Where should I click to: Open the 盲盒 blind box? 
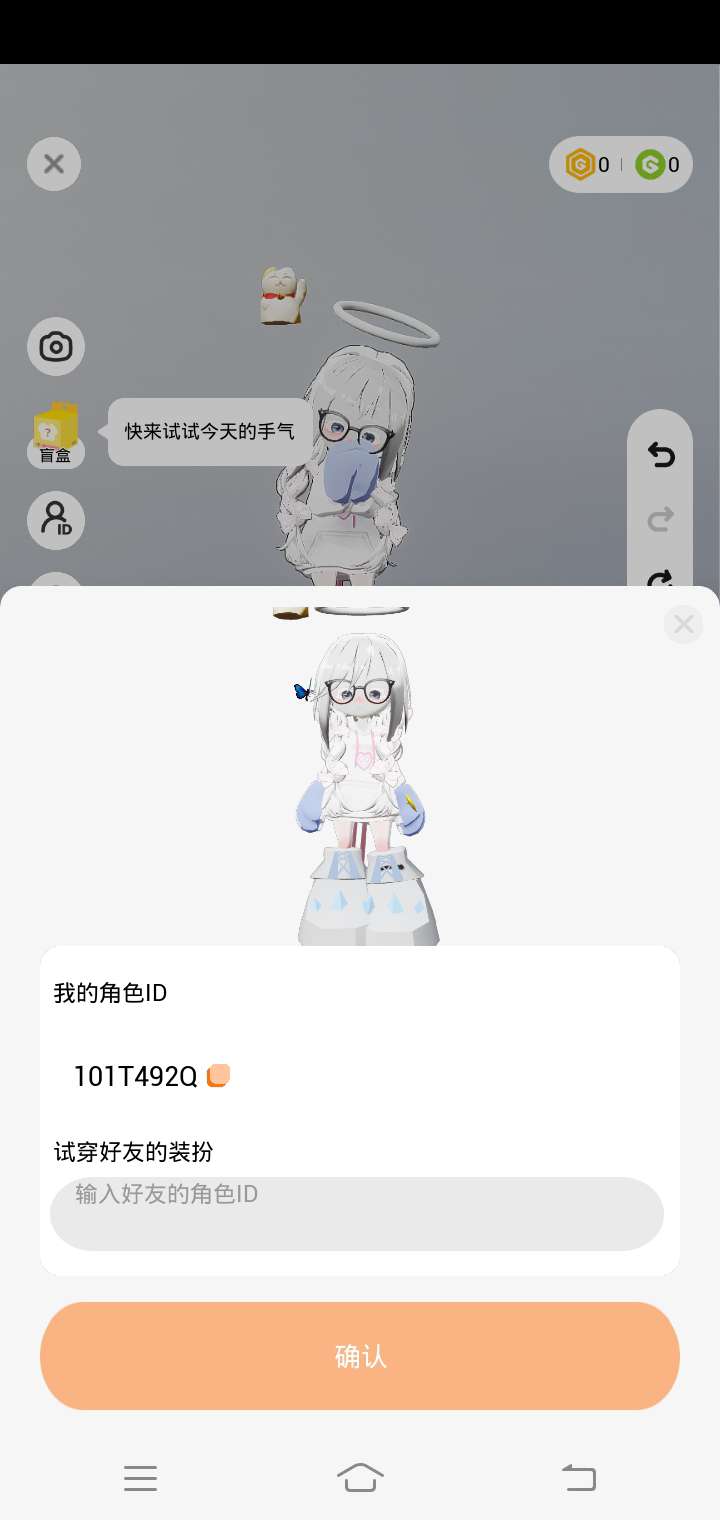[x=56, y=434]
